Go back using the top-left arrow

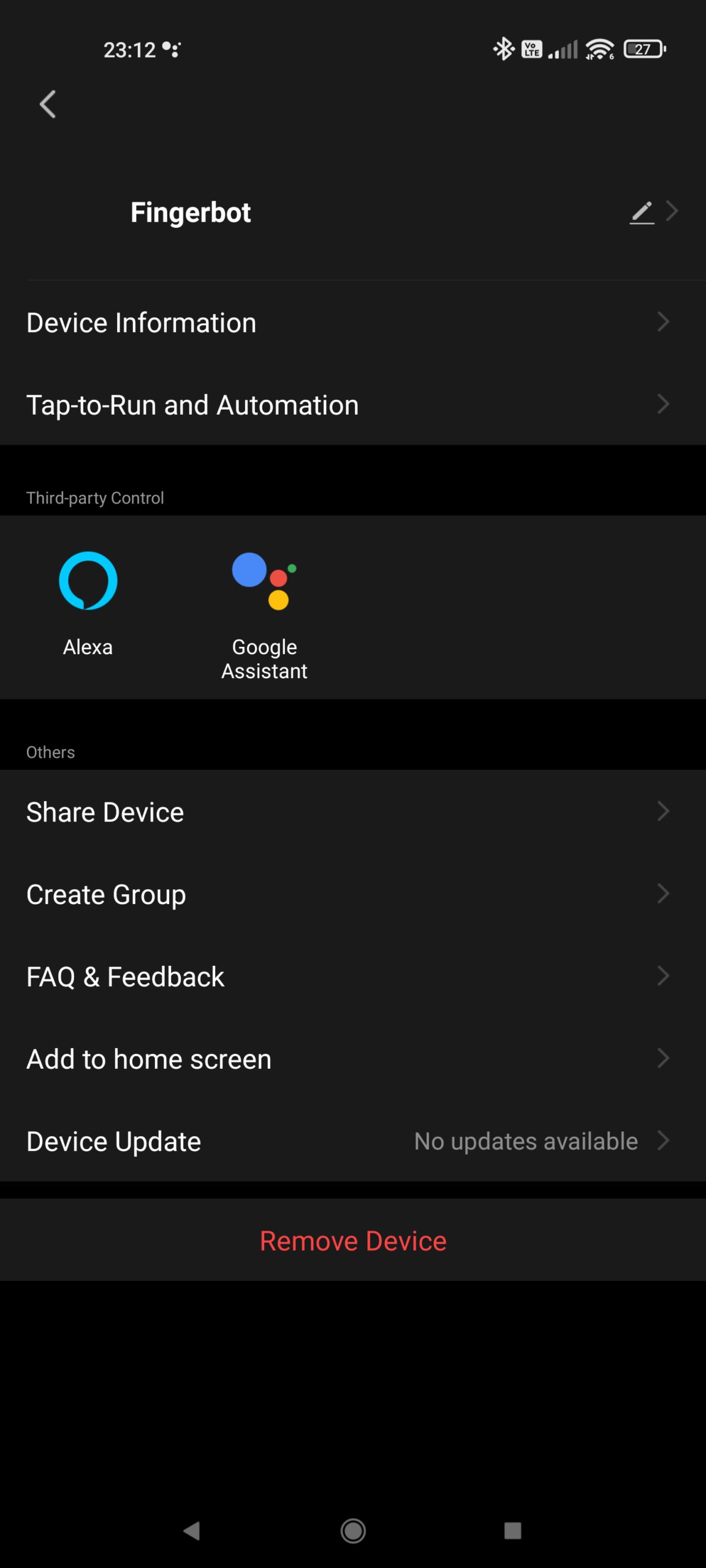(48, 104)
